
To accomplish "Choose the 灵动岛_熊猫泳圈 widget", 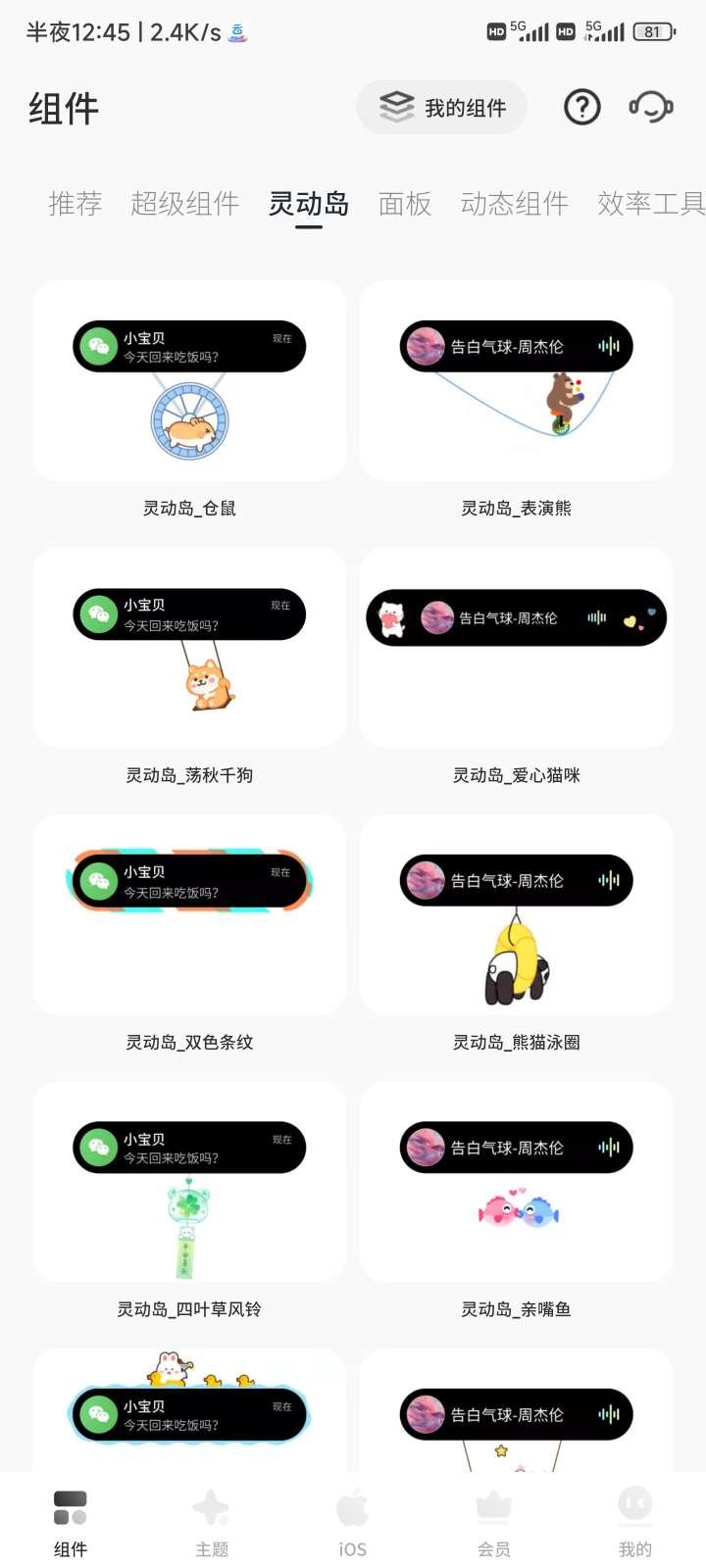I will (516, 915).
